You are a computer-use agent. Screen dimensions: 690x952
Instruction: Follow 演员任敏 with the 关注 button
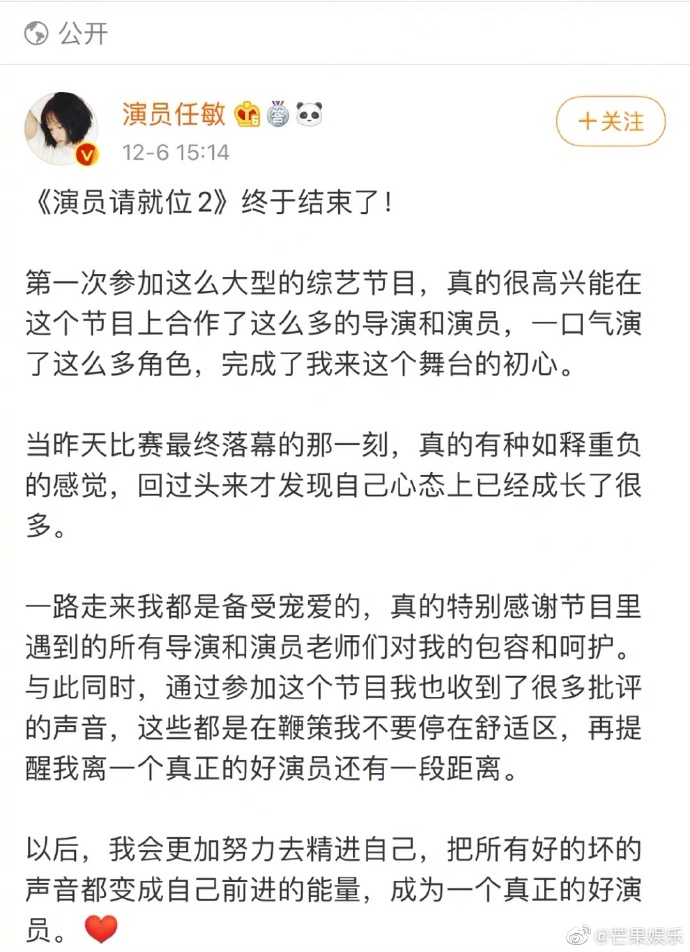point(610,122)
